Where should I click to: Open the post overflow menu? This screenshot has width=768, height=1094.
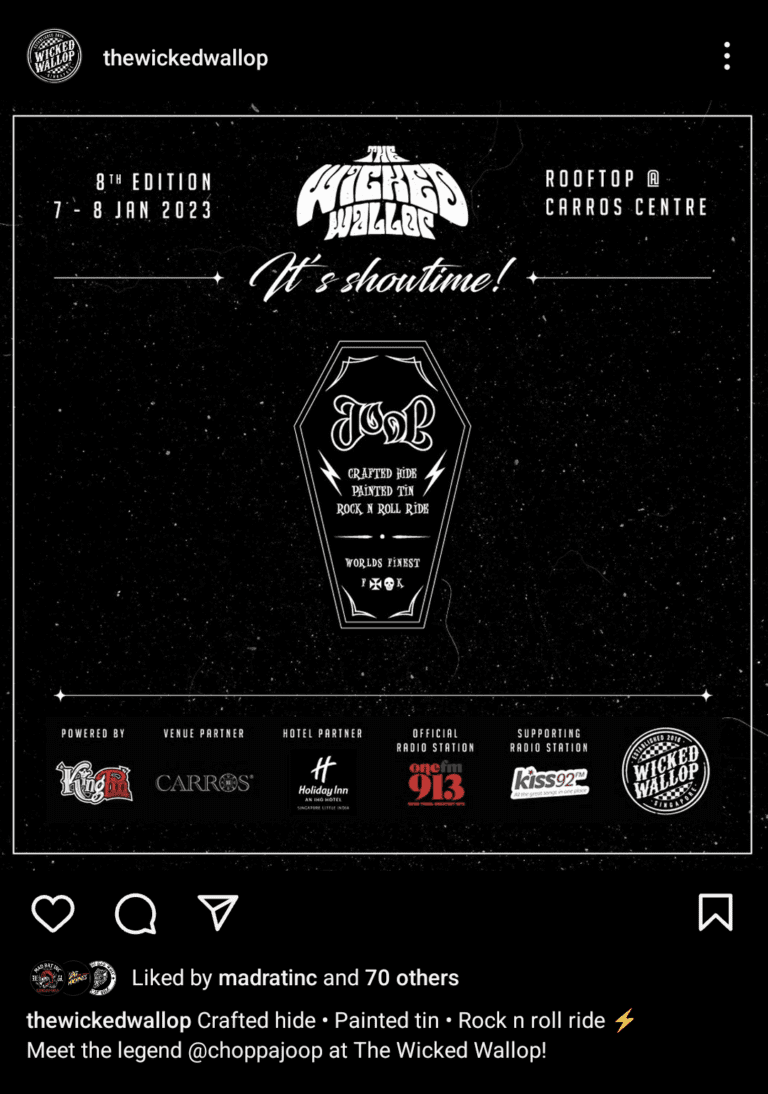pos(727,57)
